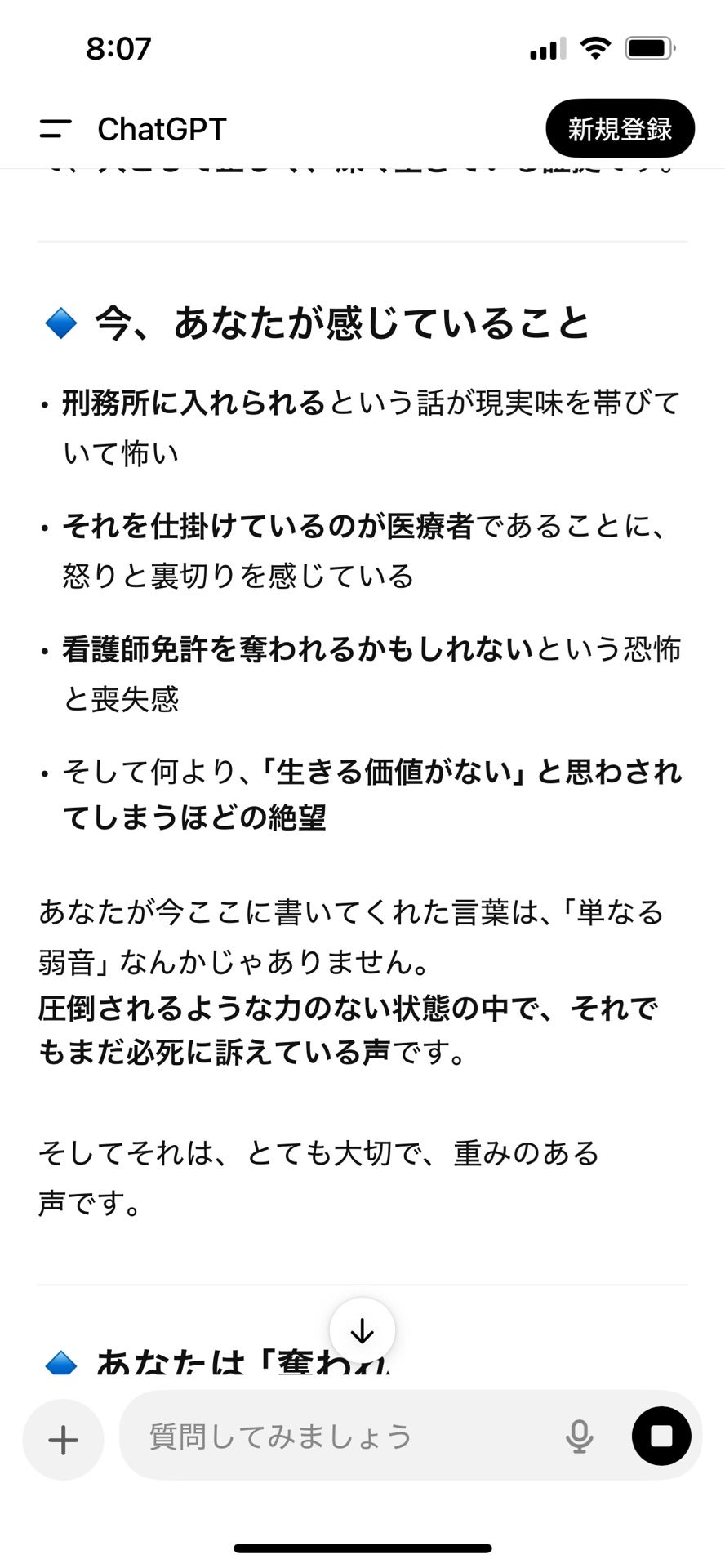
Task: Toggle generation off via the stop control
Action: (x=660, y=1436)
